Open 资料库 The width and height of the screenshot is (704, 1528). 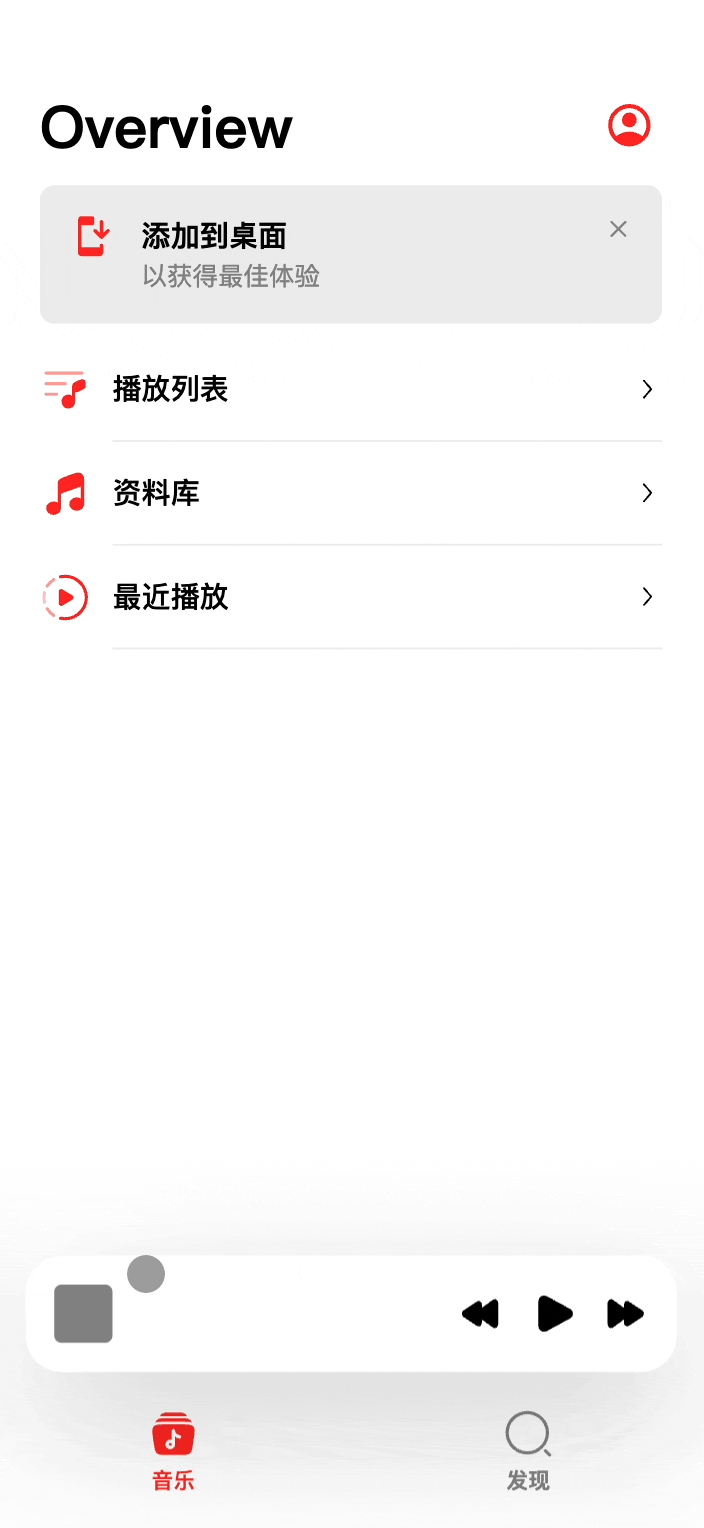[x=350, y=493]
